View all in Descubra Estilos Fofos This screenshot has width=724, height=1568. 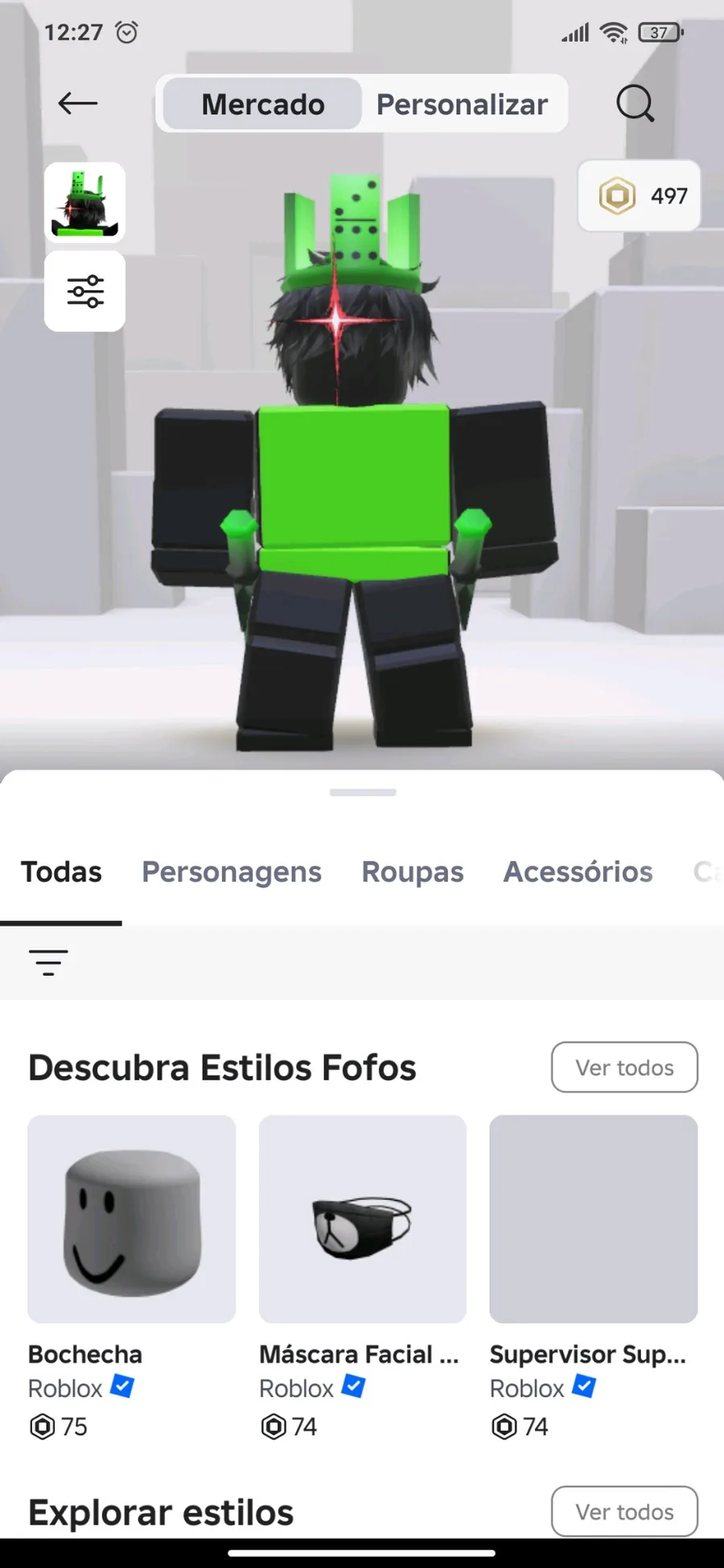click(x=624, y=1068)
